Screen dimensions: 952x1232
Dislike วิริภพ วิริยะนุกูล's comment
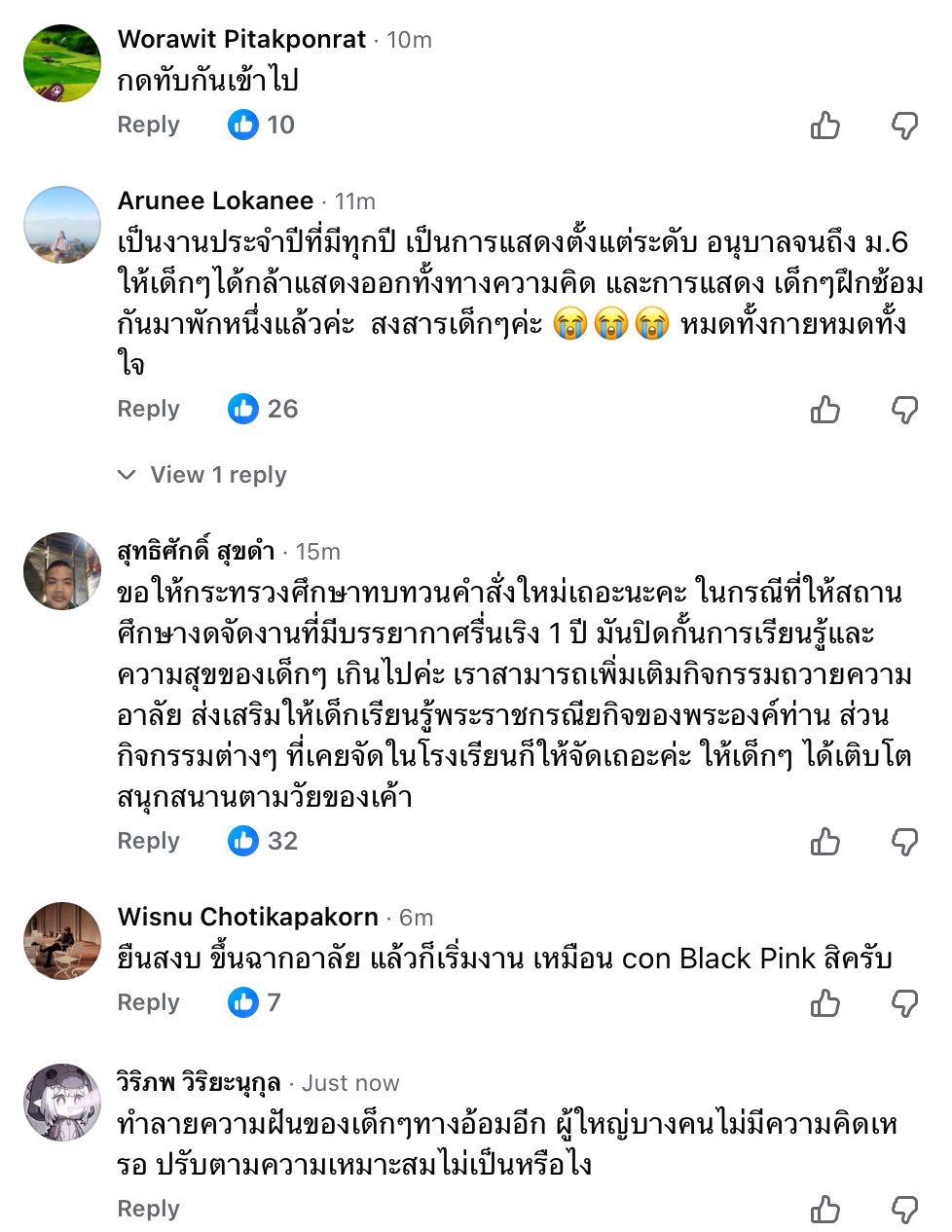click(904, 1210)
